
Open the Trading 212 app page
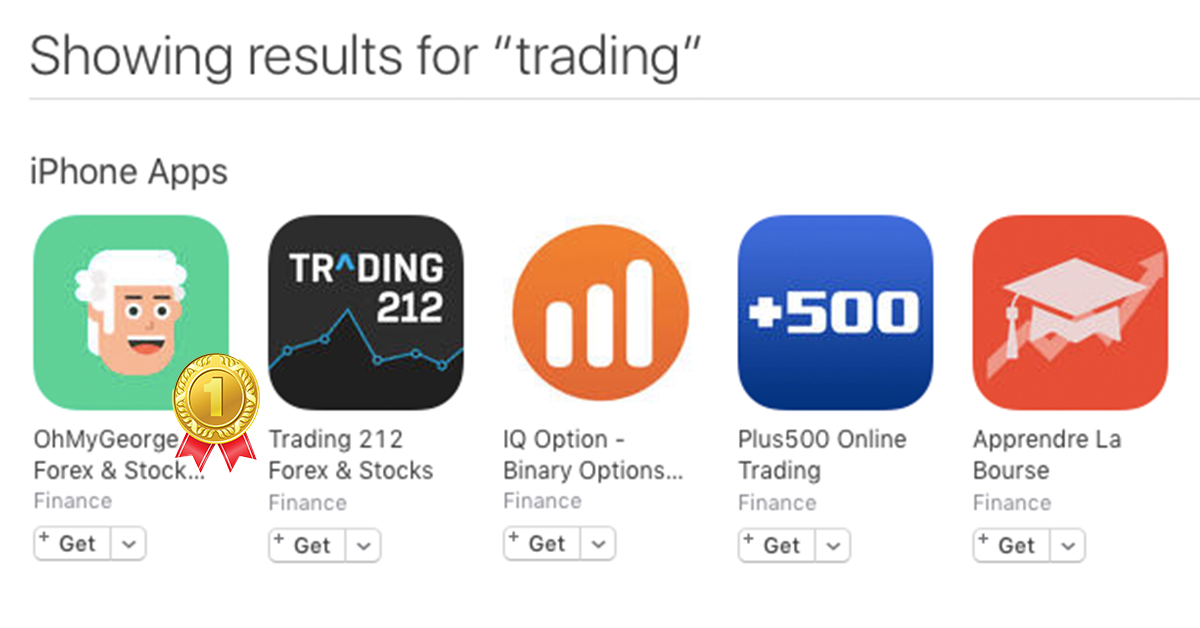366,312
